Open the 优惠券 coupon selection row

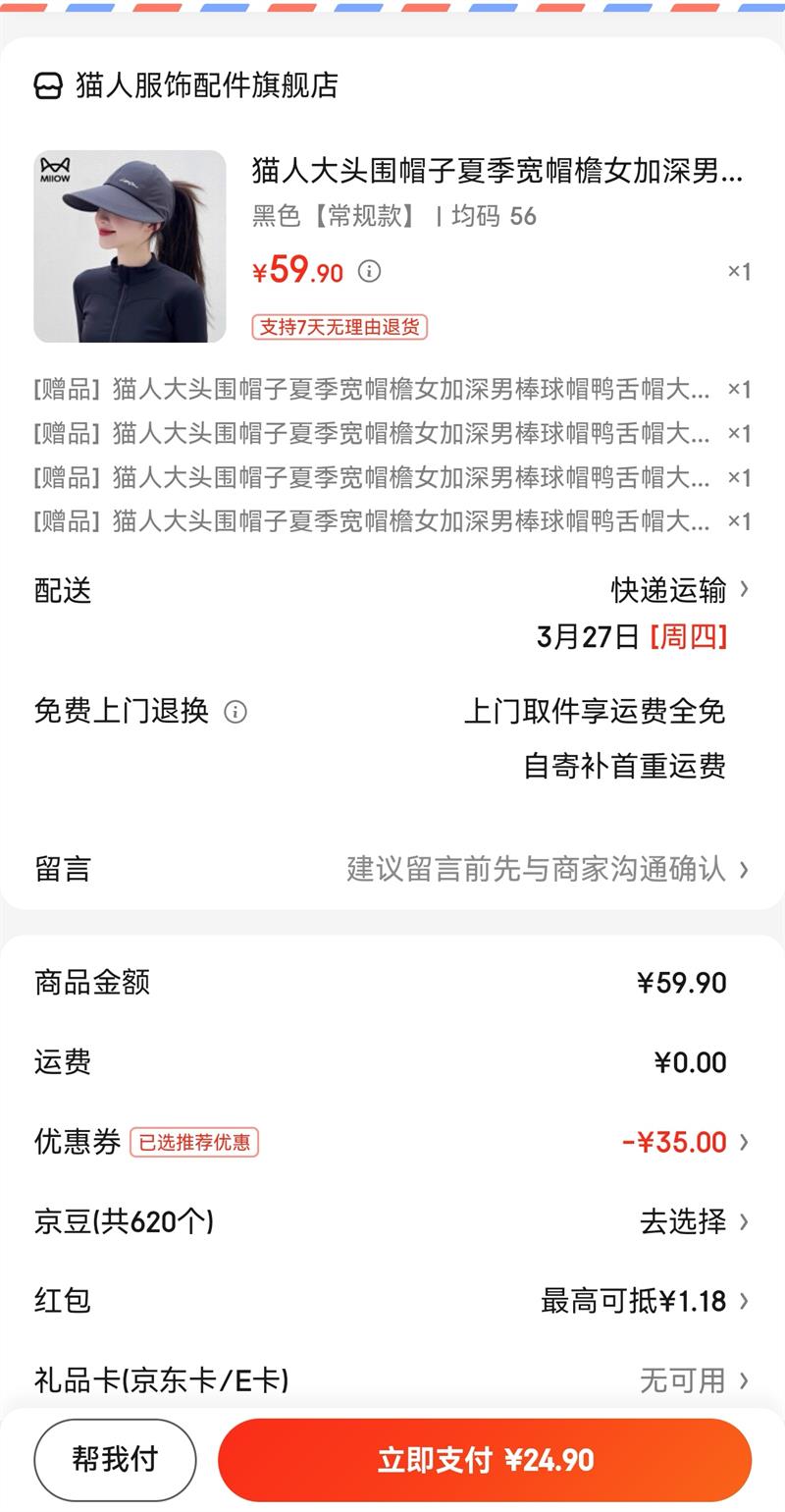coord(392,1142)
